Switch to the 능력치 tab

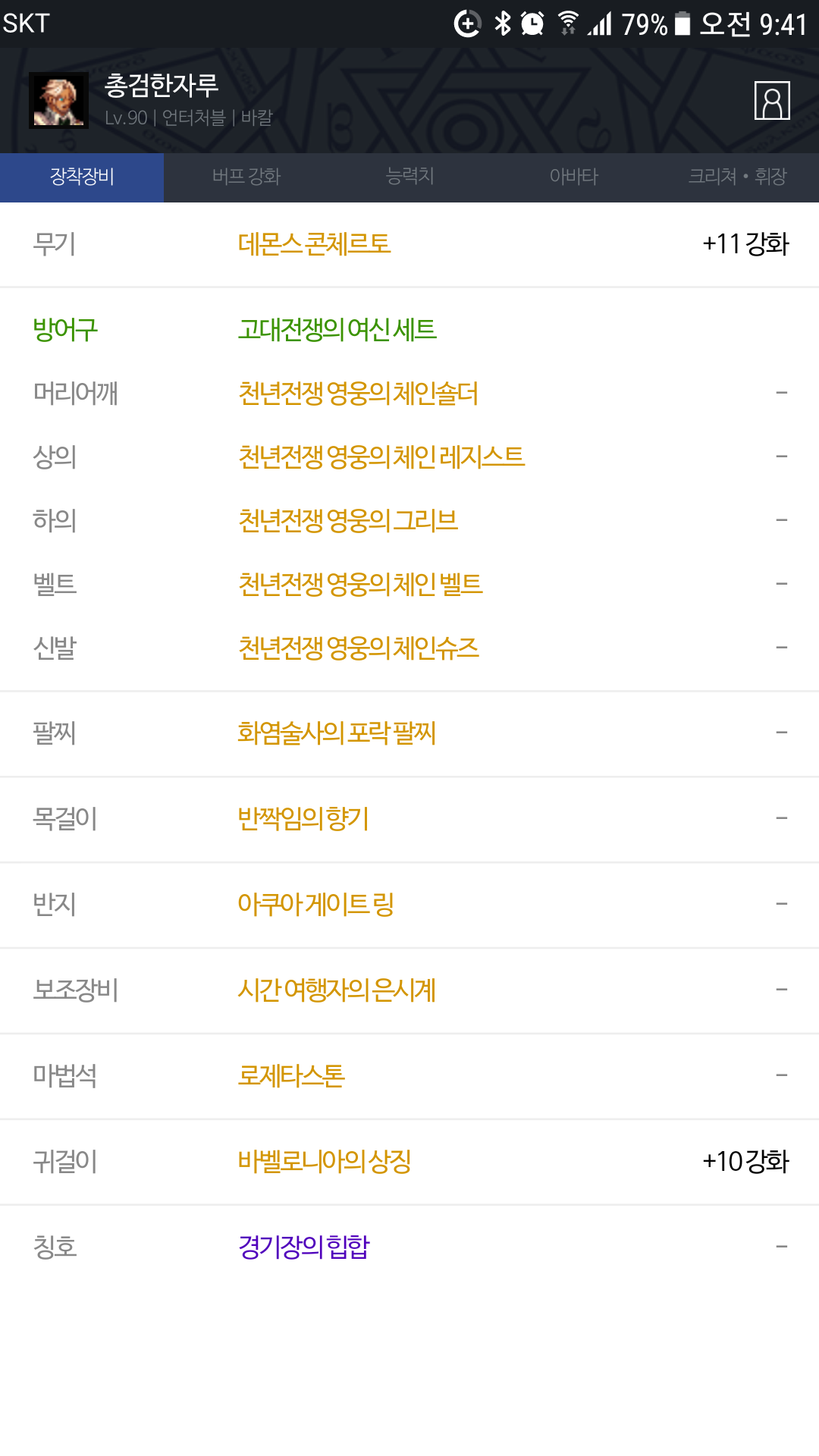[x=409, y=177]
